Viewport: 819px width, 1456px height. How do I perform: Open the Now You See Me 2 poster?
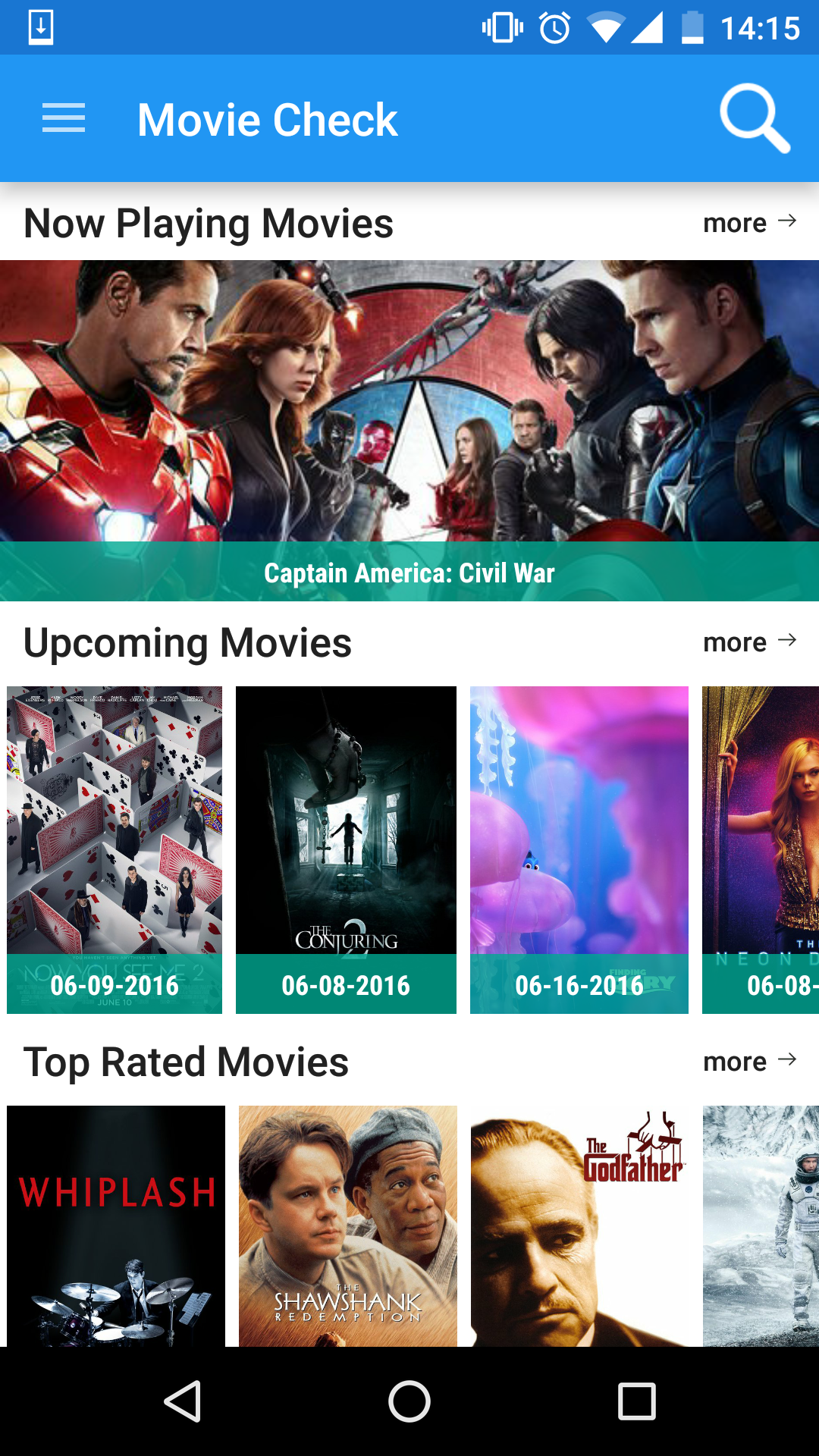(115, 849)
